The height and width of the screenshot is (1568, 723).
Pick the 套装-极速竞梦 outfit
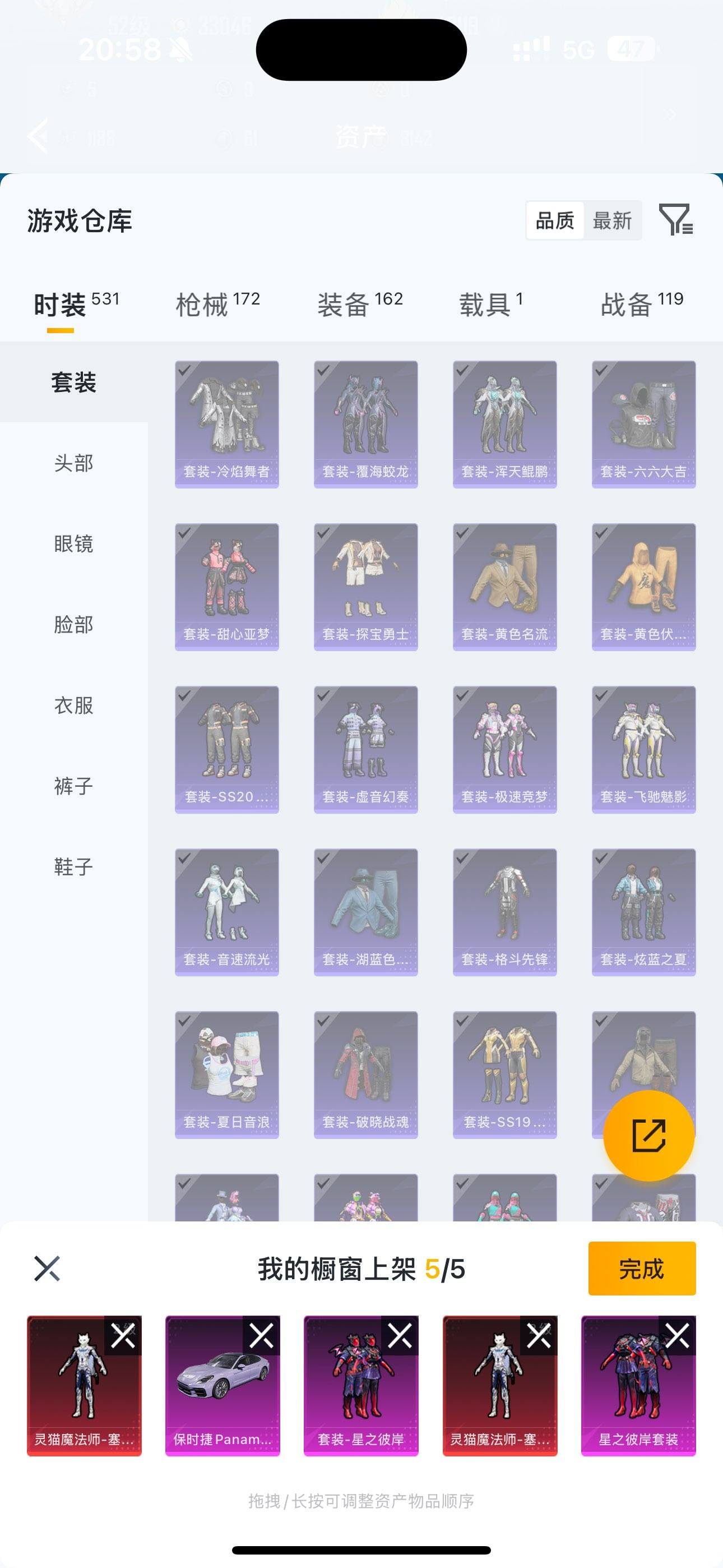(x=504, y=749)
